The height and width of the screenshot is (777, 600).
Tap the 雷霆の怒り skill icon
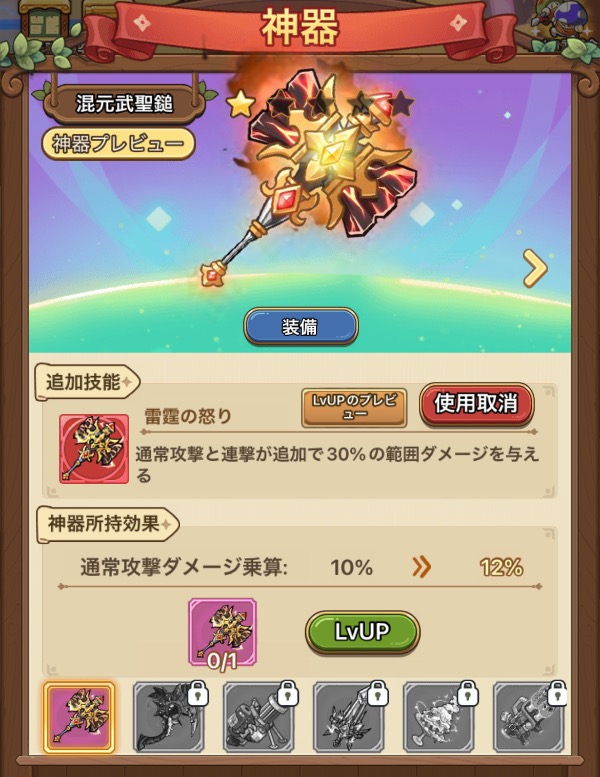tap(93, 448)
